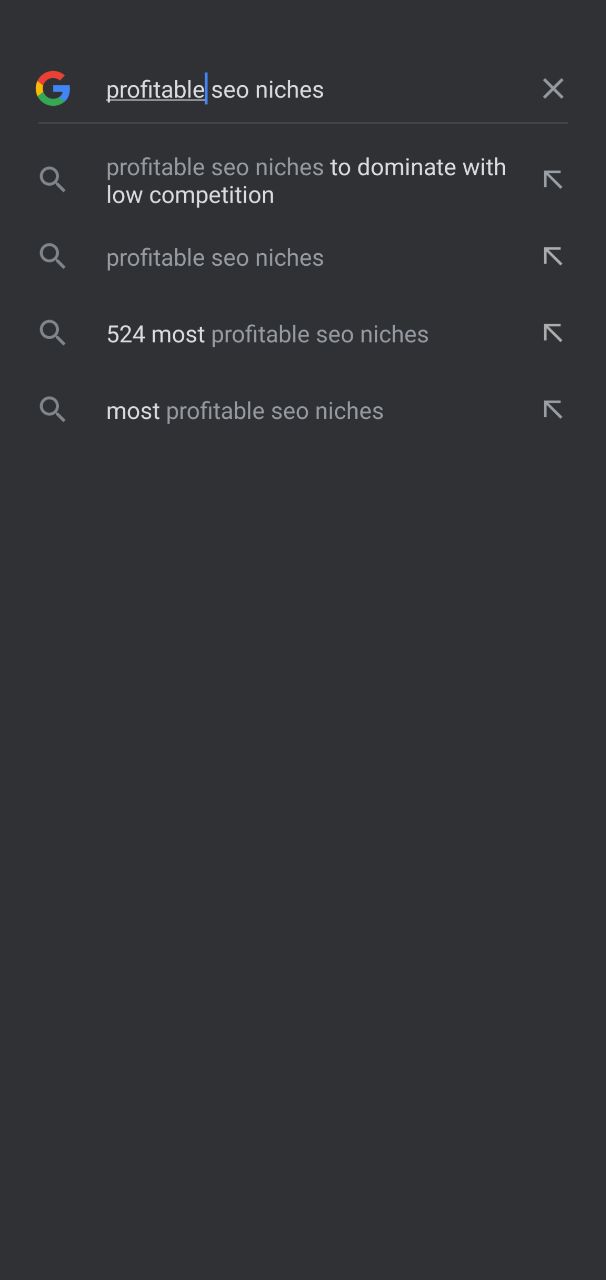Viewport: 606px width, 1280px height.
Task: Insert the 'low competition' suggestion via its arrow
Action: tap(552, 180)
